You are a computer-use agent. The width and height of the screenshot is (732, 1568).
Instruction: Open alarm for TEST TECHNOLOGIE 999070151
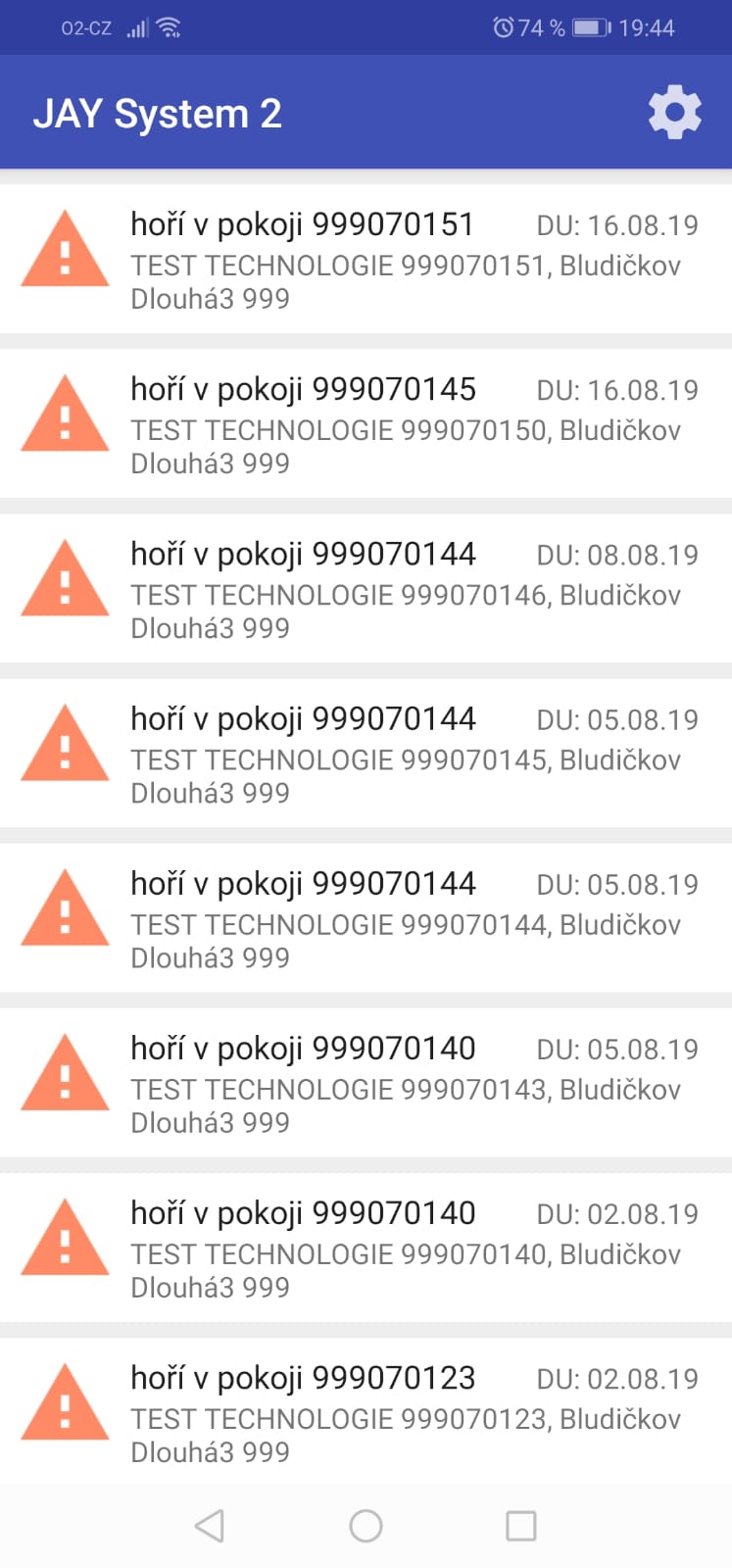(x=366, y=259)
